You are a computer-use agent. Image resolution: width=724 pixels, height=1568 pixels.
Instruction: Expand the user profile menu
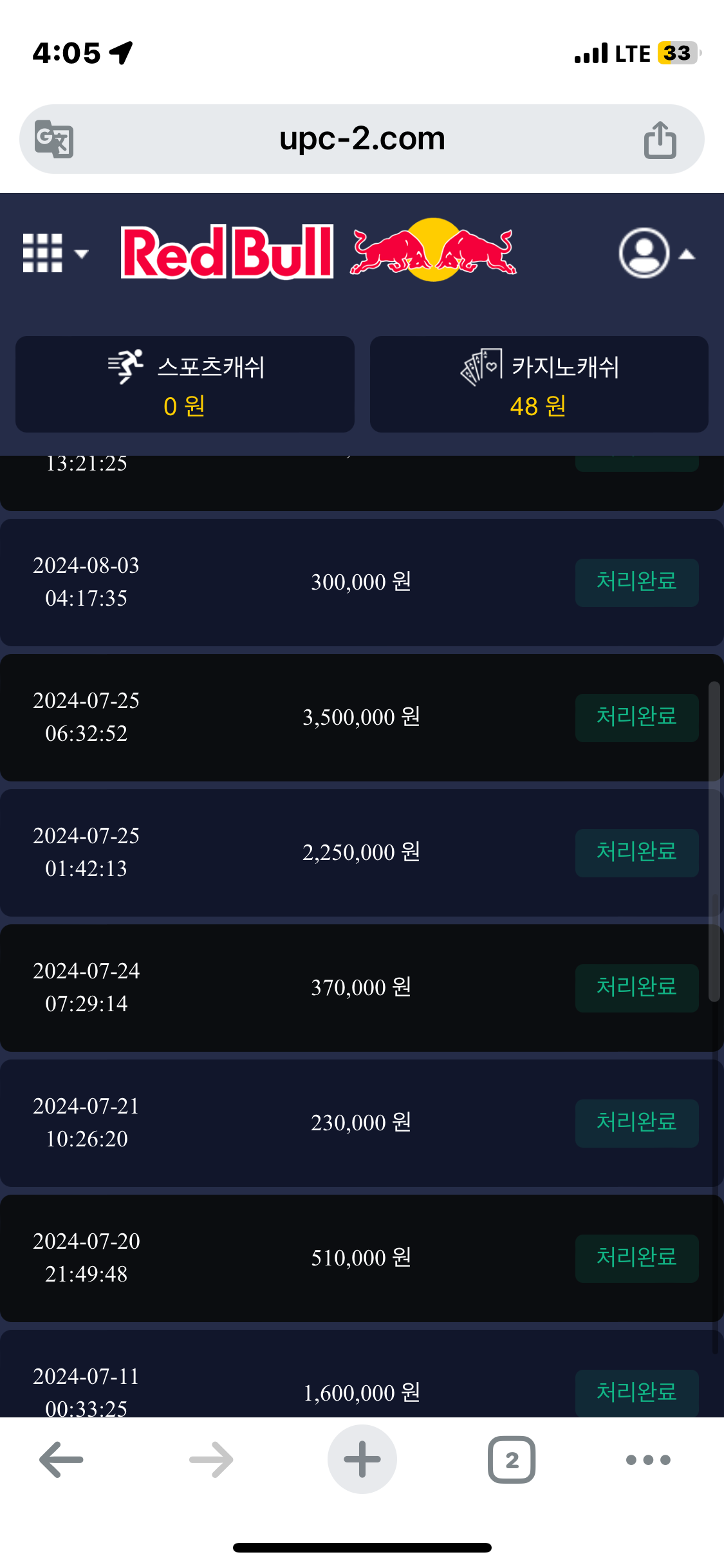tap(656, 253)
